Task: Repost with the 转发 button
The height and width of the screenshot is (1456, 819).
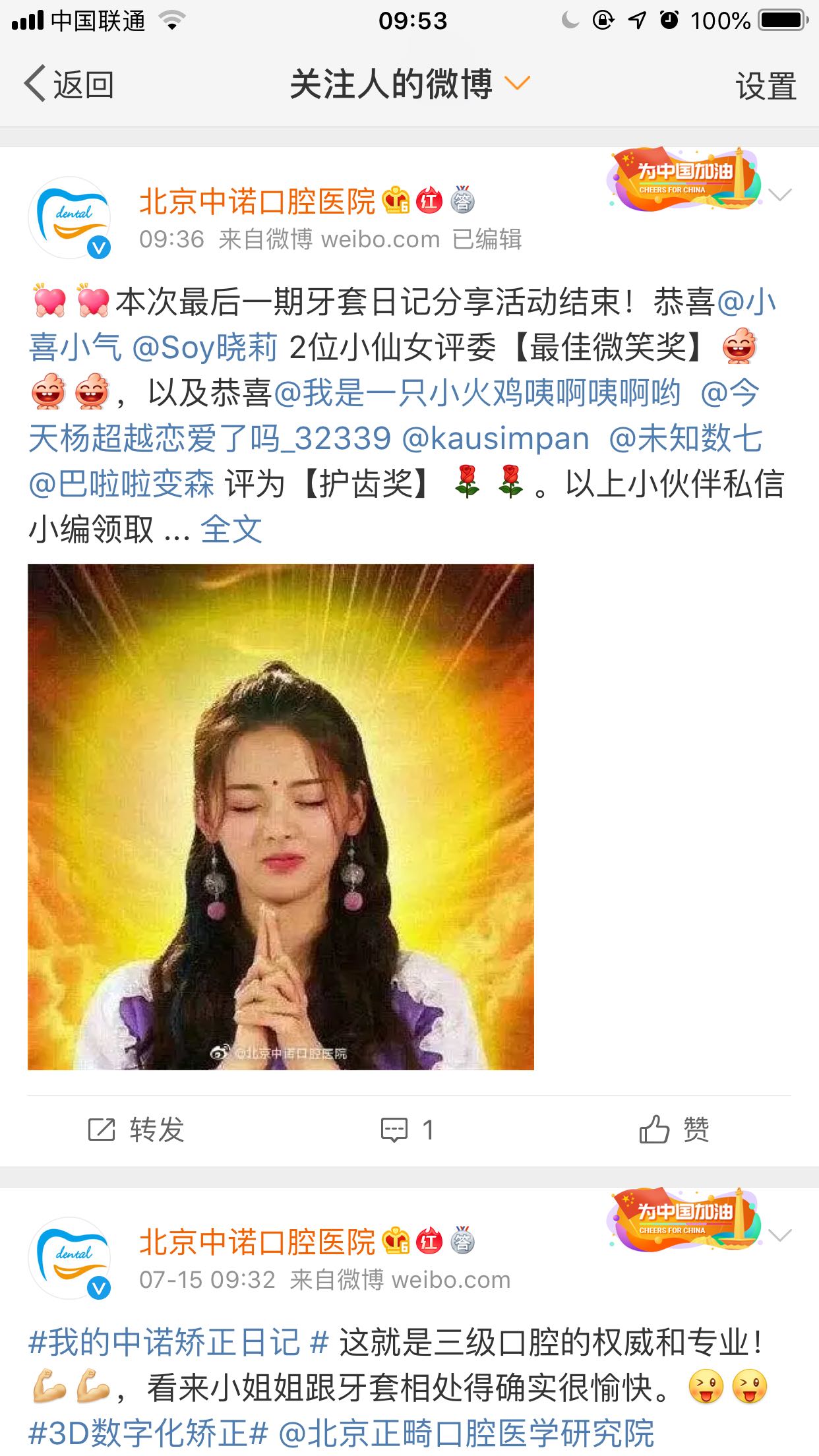Action: [x=136, y=1130]
